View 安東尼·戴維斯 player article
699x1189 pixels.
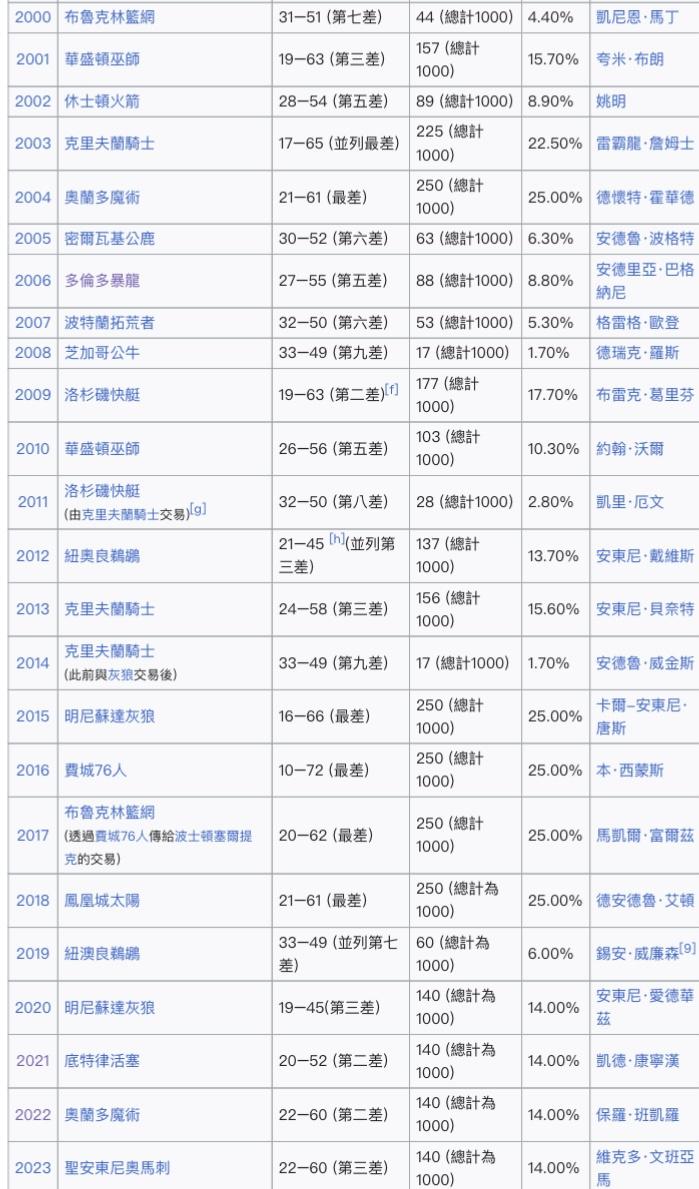click(644, 555)
